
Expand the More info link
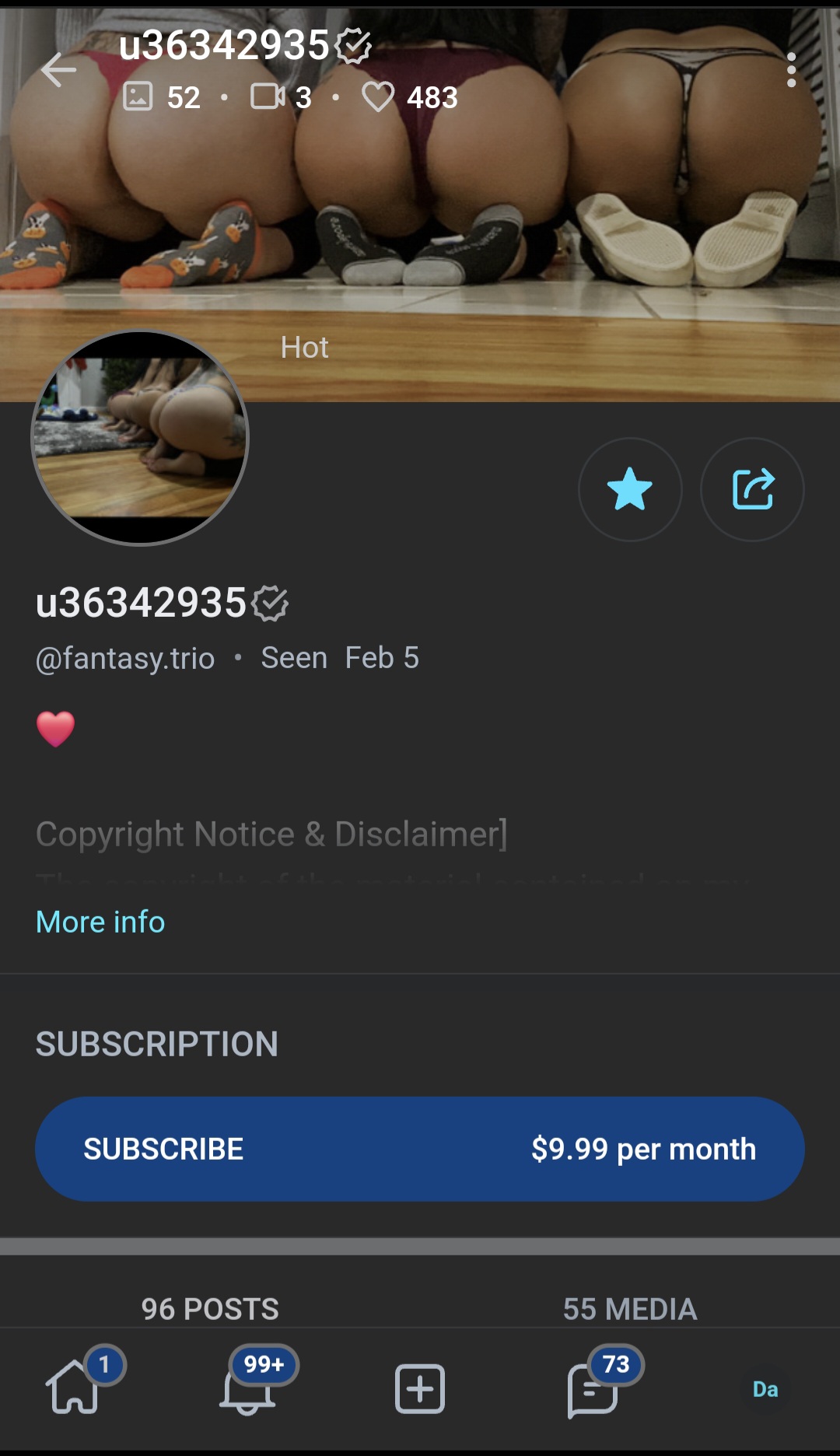[x=100, y=922]
